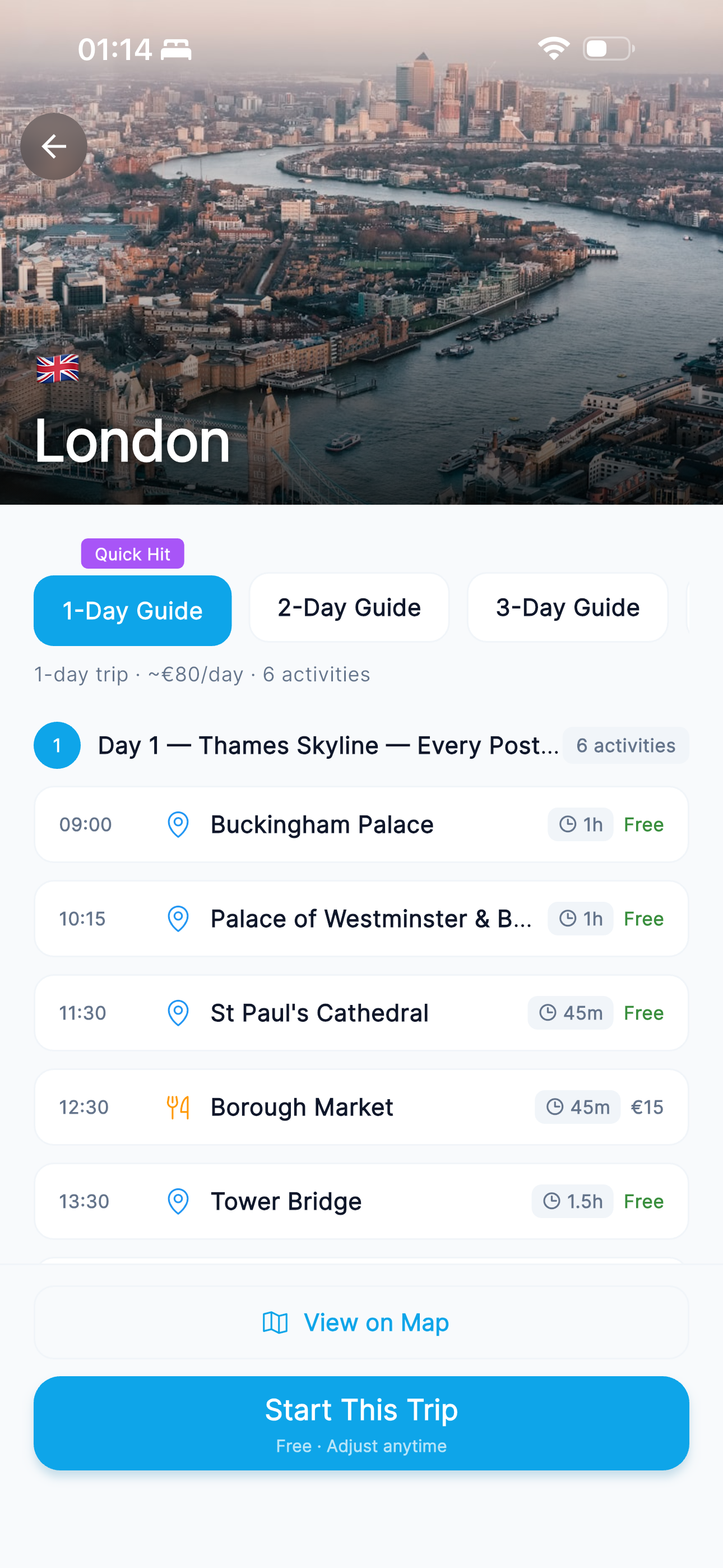Image resolution: width=723 pixels, height=1568 pixels.
Task: Click the 6 activities badge next to Day 1
Action: pos(625,744)
